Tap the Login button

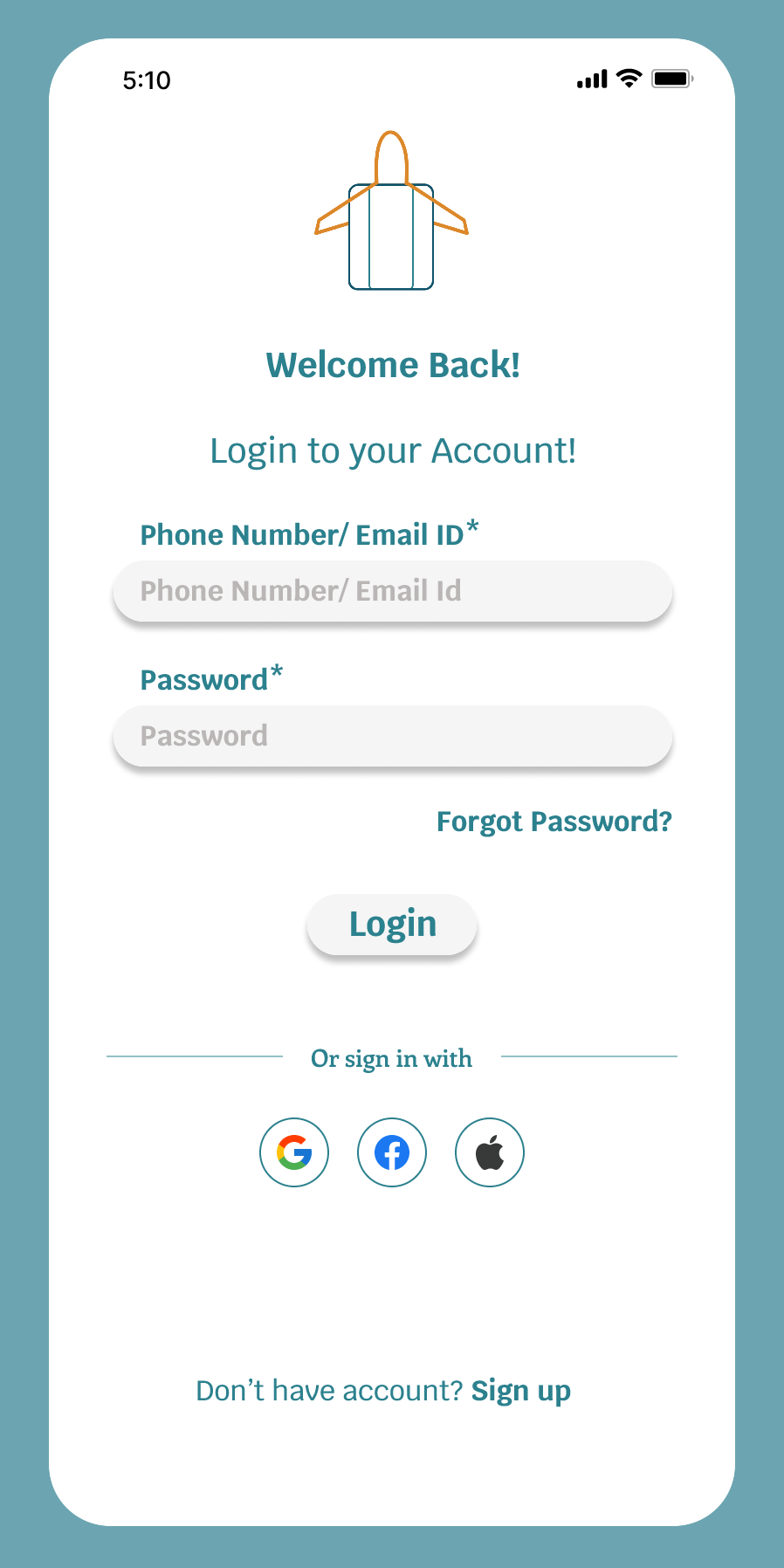click(392, 925)
